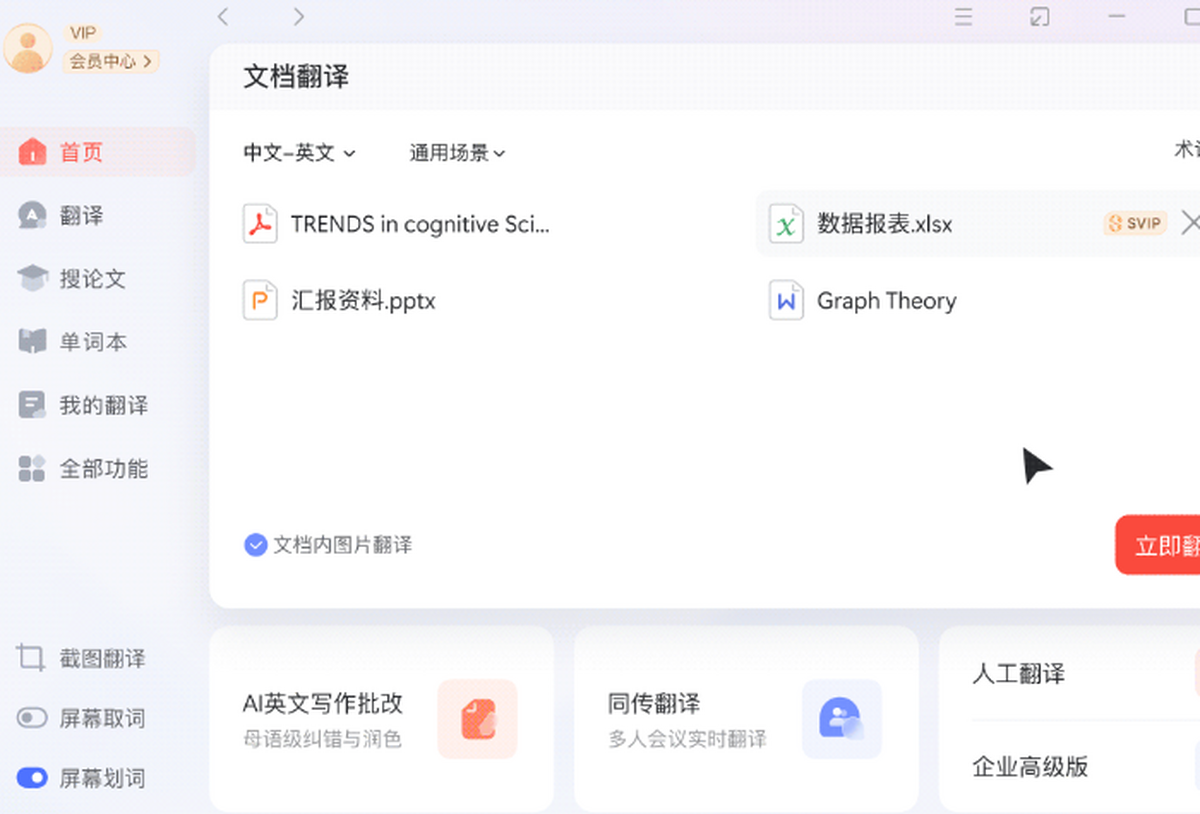Uncheck 文档内图片翻译 checkbox

[255, 545]
